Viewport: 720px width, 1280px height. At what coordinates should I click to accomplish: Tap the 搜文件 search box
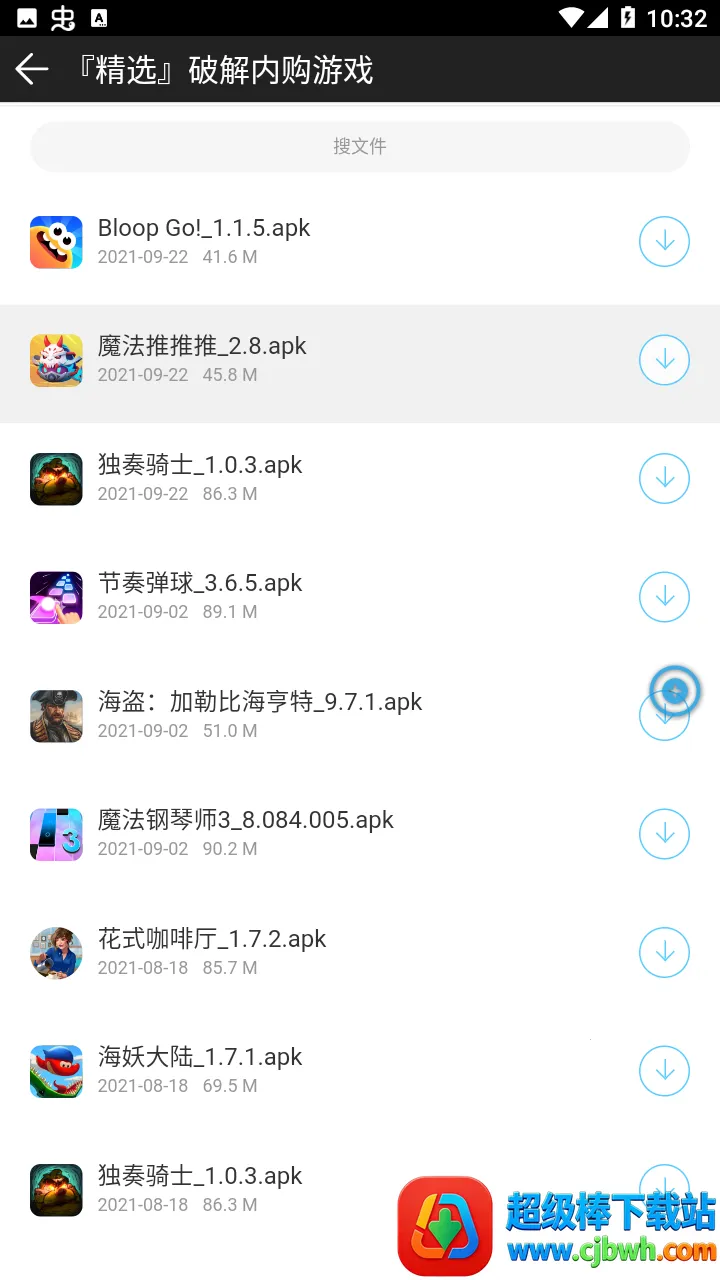pyautogui.click(x=360, y=147)
